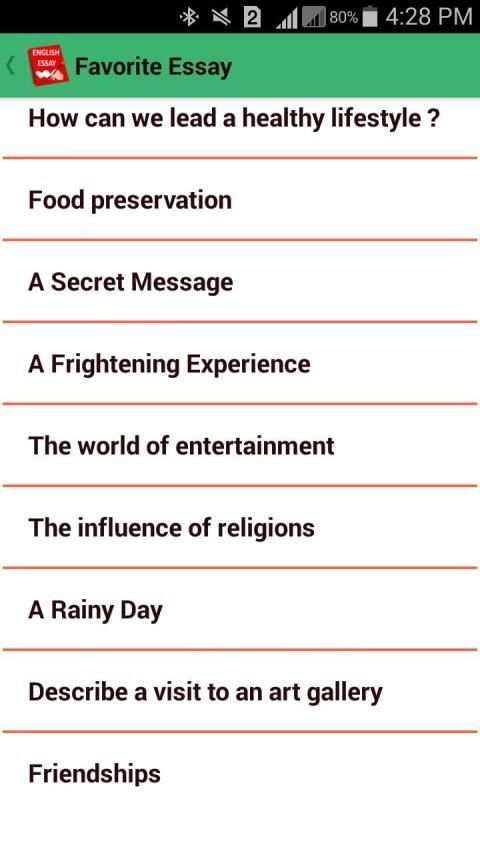
Task: Go back using the app bar arrow
Action: click(10, 66)
